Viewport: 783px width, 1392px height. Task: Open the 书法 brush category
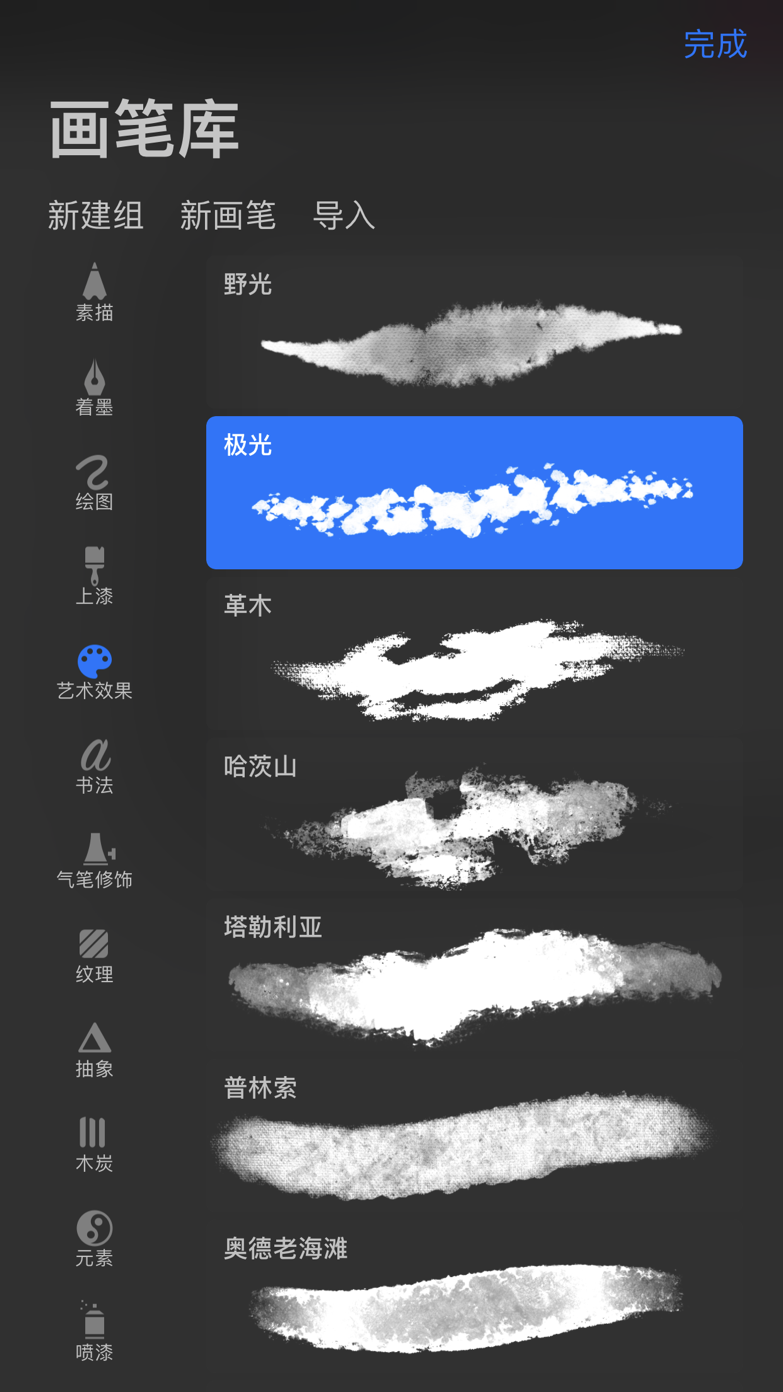94,766
